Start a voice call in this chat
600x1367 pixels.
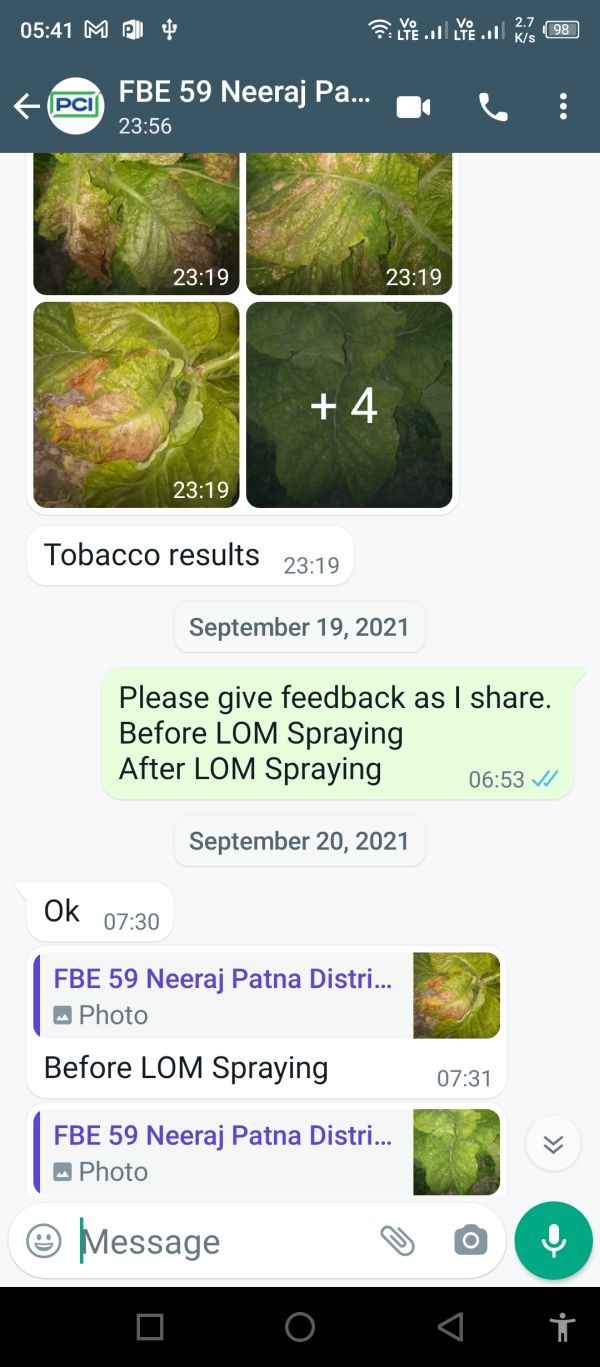click(493, 107)
